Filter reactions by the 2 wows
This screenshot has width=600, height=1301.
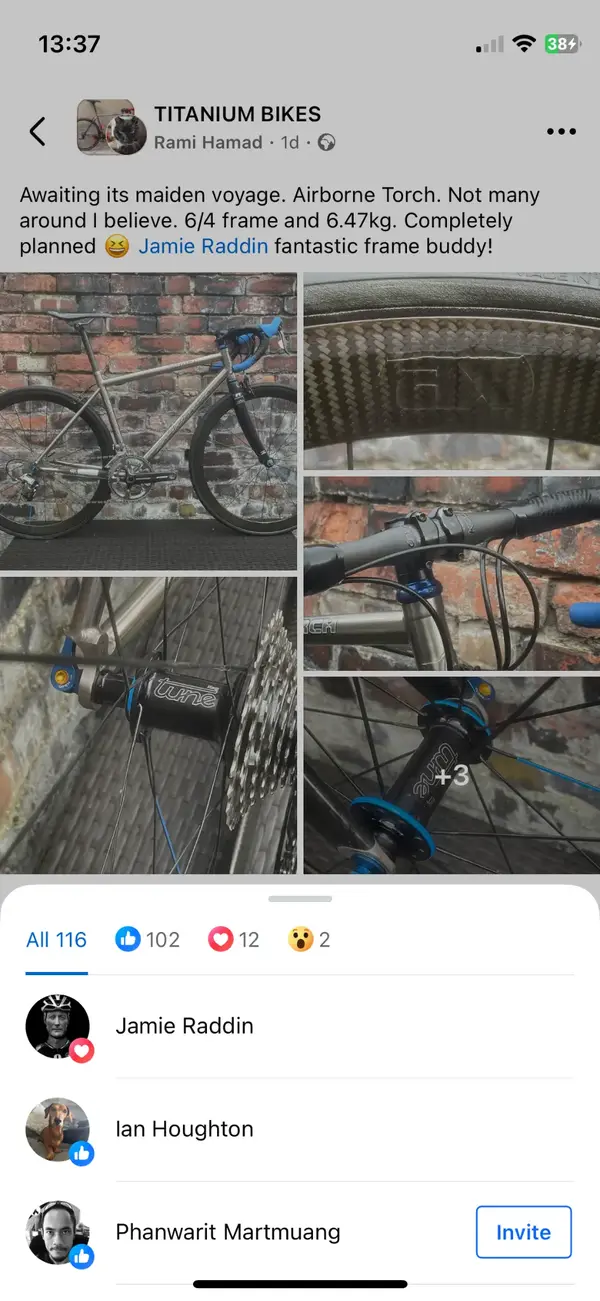coord(309,940)
